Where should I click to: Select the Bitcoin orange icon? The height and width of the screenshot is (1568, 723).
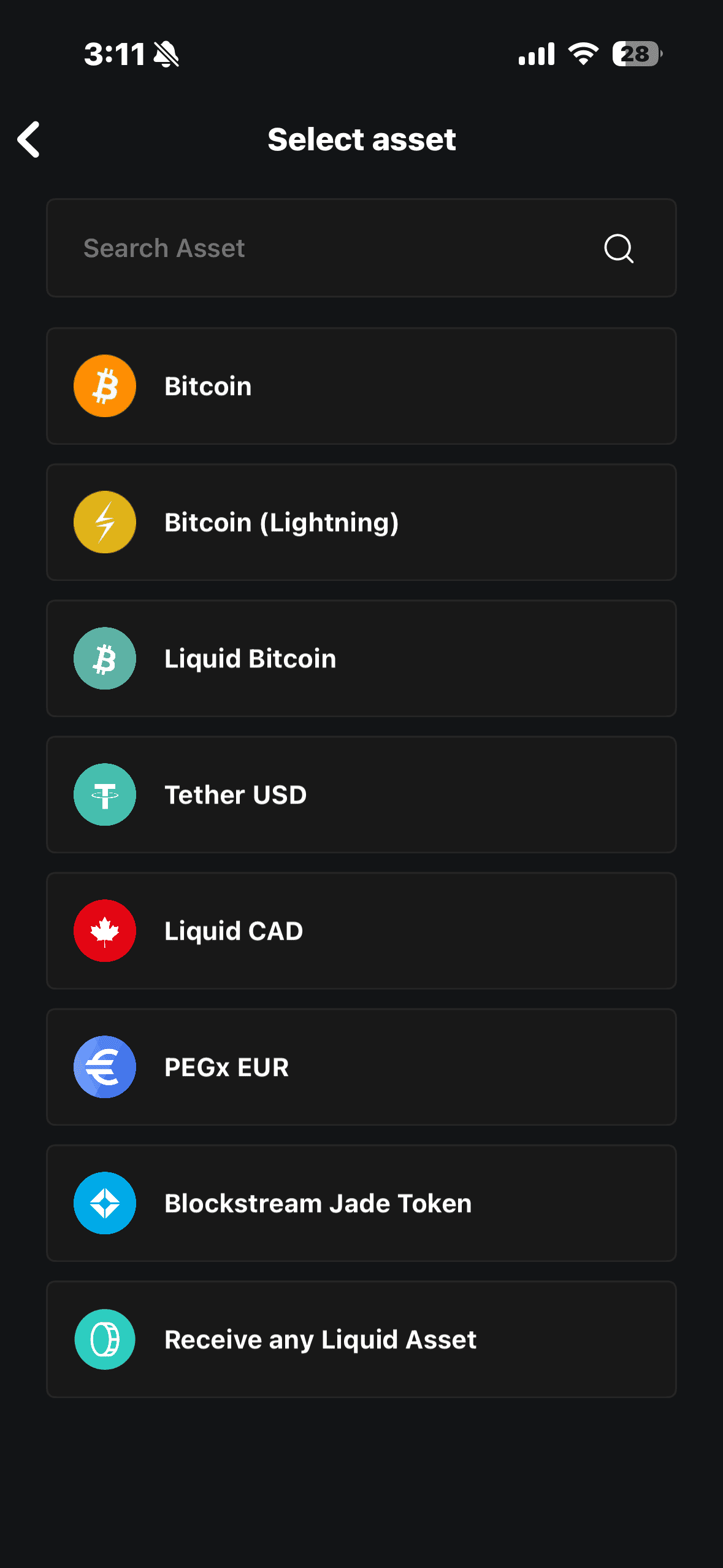(x=104, y=385)
